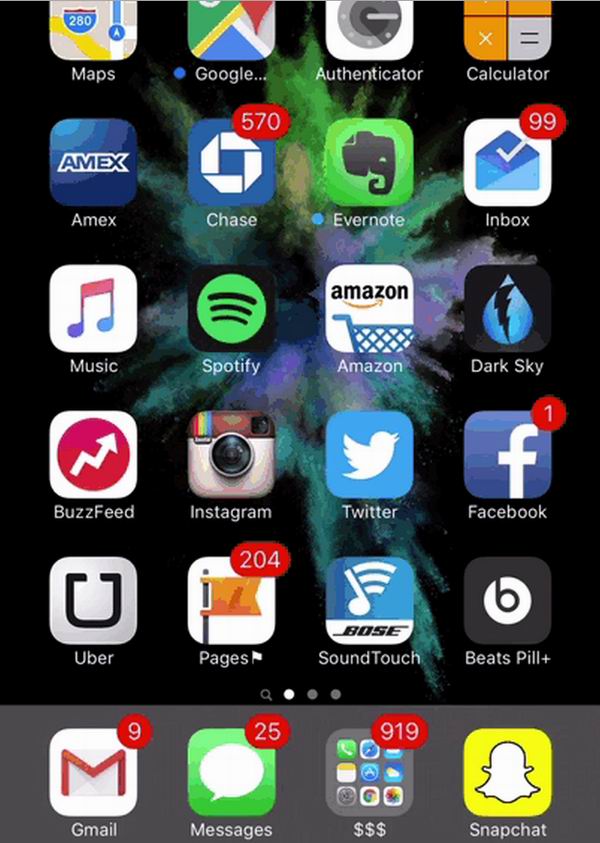The width and height of the screenshot is (600, 843).
Task: Open Facebook with one notification
Action: [507, 454]
